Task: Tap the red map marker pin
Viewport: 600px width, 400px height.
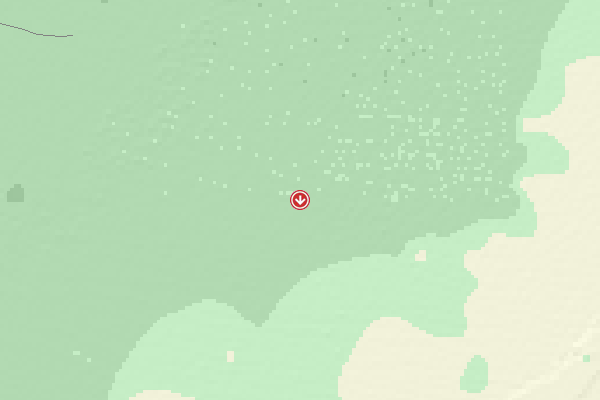Action: [300, 200]
